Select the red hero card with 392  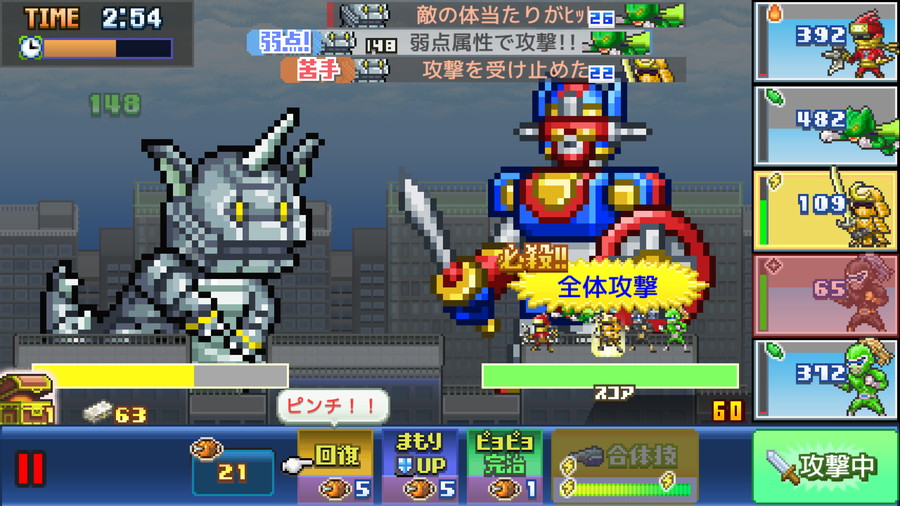tap(825, 40)
